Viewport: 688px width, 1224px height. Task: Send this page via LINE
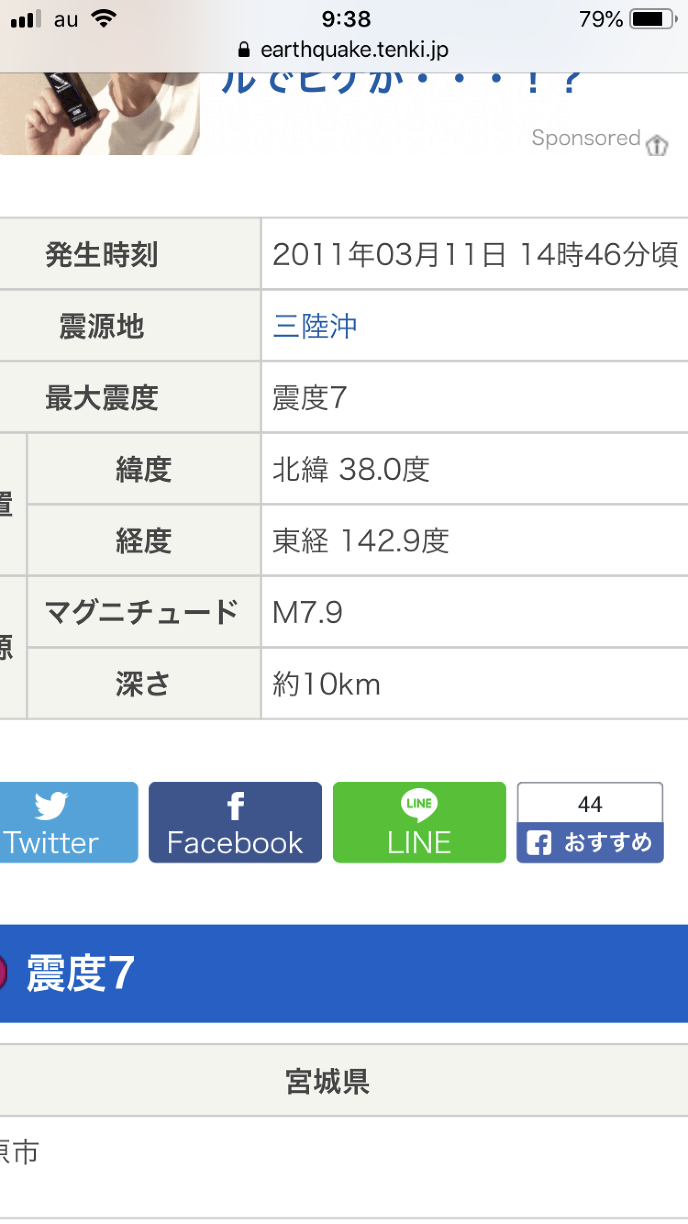(x=419, y=822)
